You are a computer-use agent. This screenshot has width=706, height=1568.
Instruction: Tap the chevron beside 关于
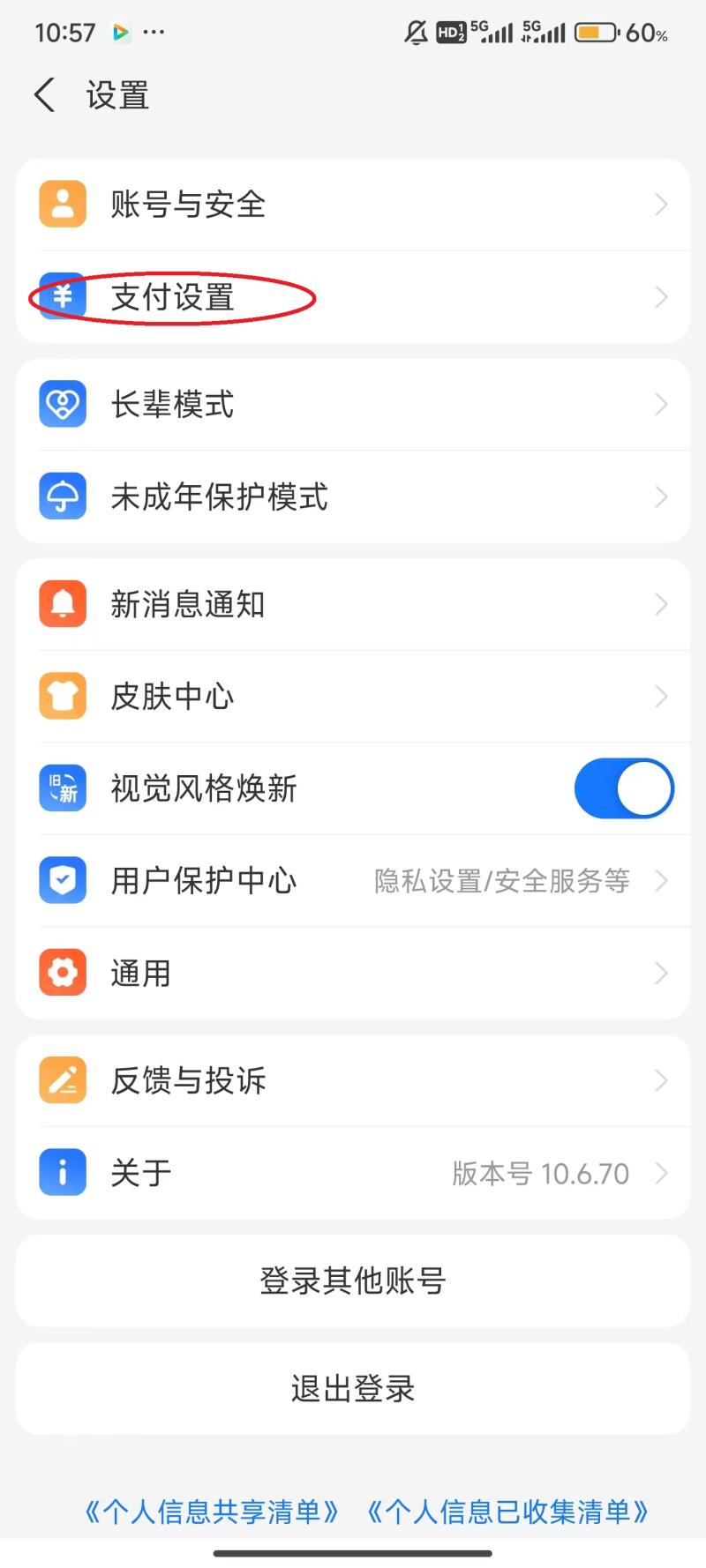[663, 1172]
